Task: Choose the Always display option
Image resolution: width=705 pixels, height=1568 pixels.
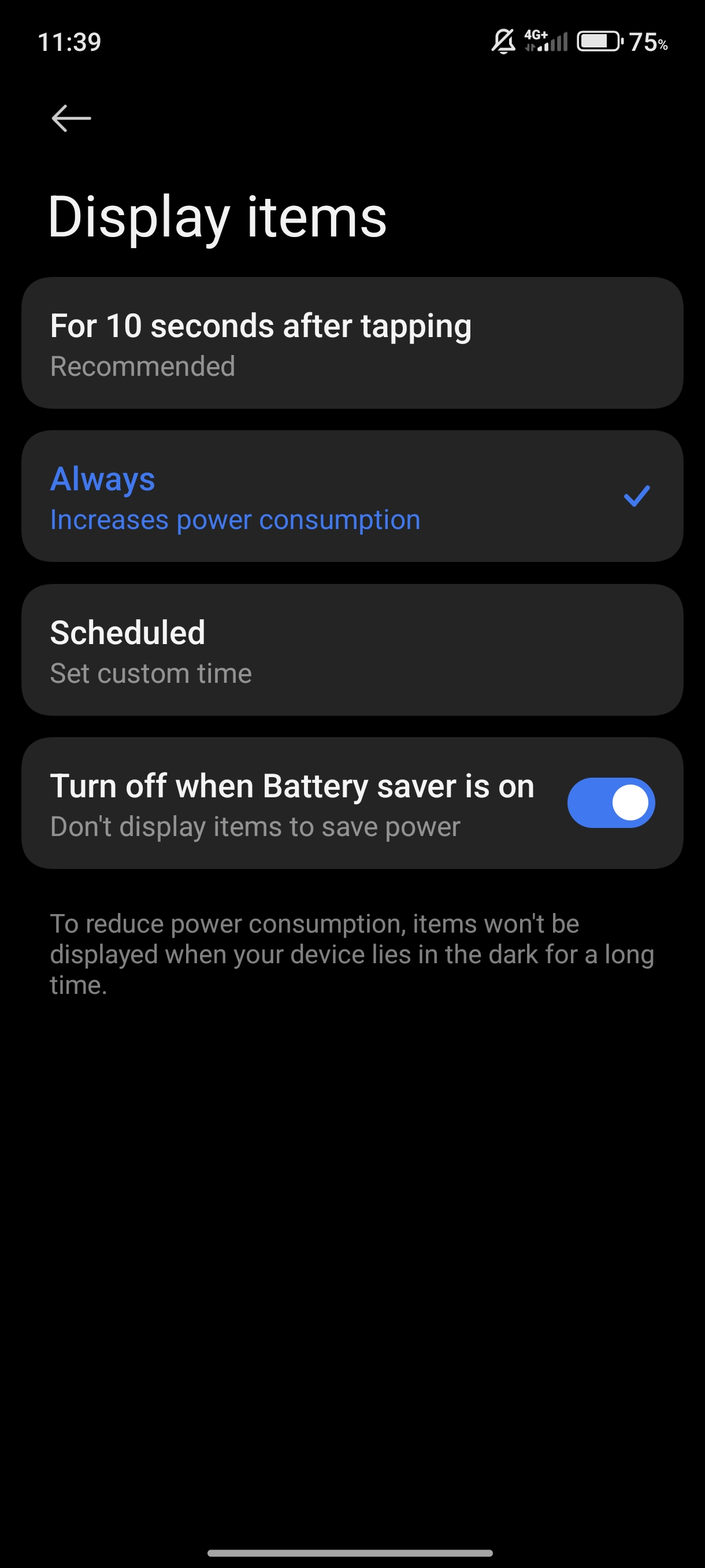Action: point(352,496)
